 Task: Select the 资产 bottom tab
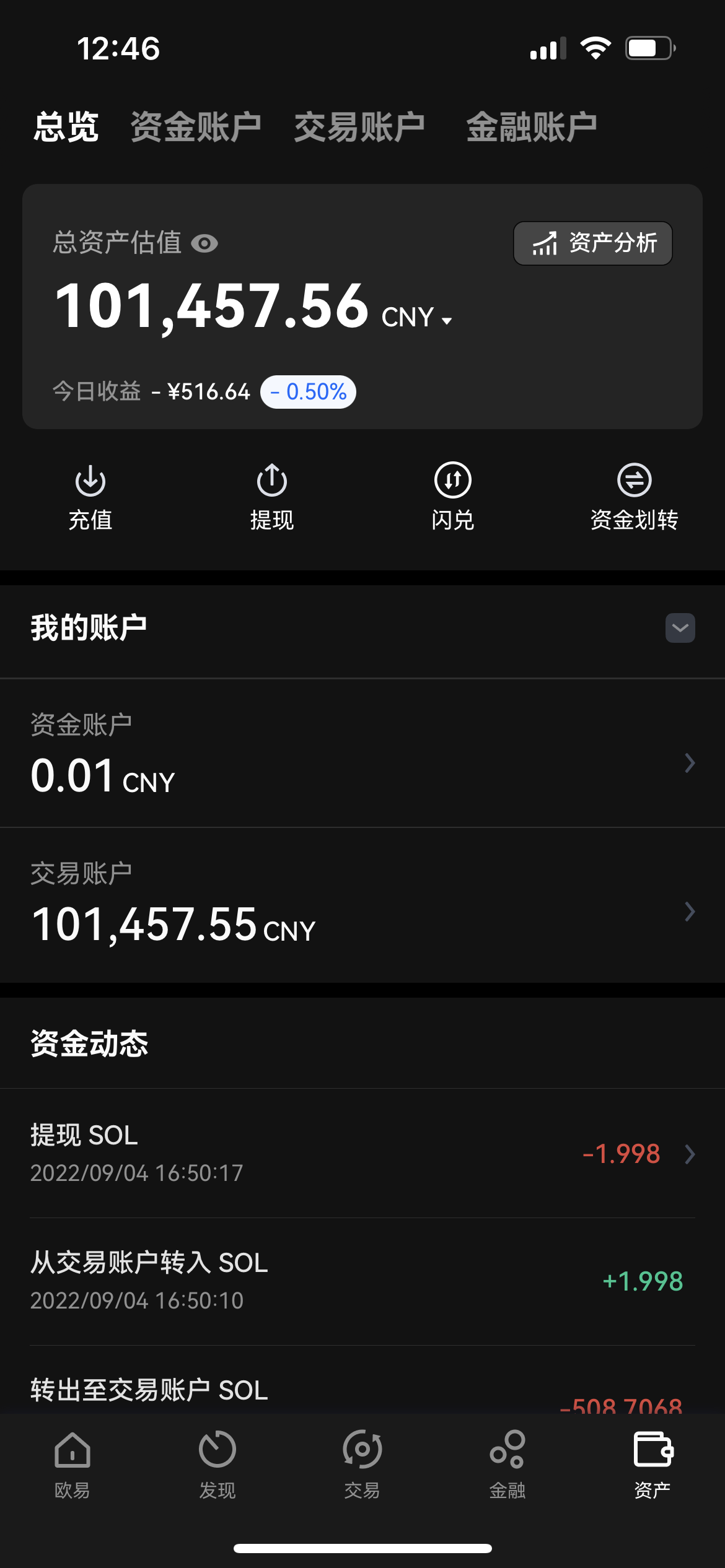[652, 1465]
